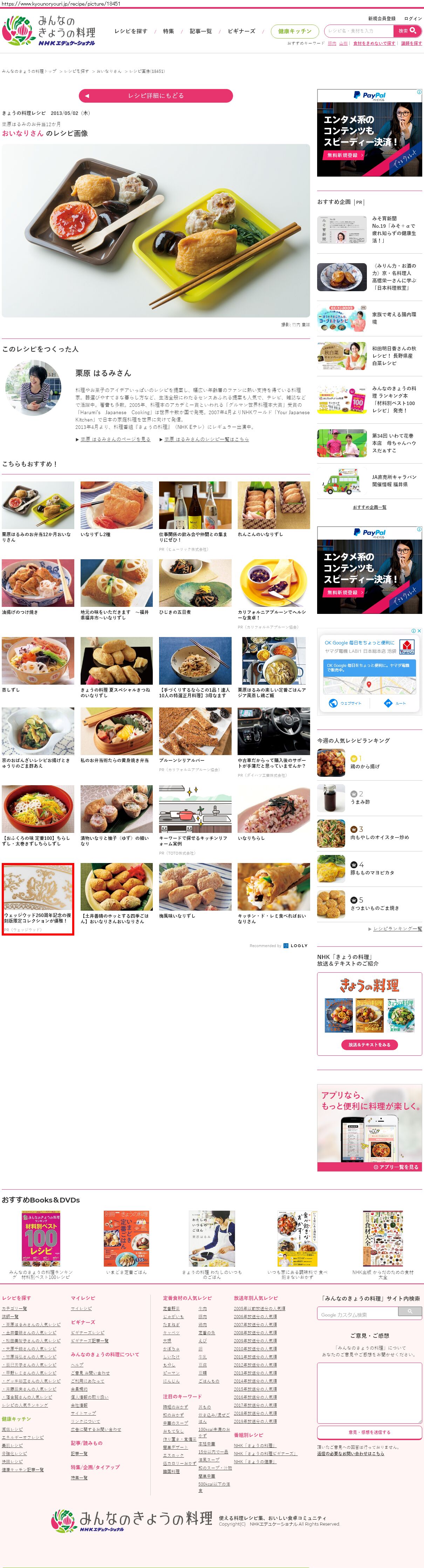Image resolution: width=424 pixels, height=1568 pixels.
Task: Open the レシピランキング一覧 link
Action: [397, 929]
